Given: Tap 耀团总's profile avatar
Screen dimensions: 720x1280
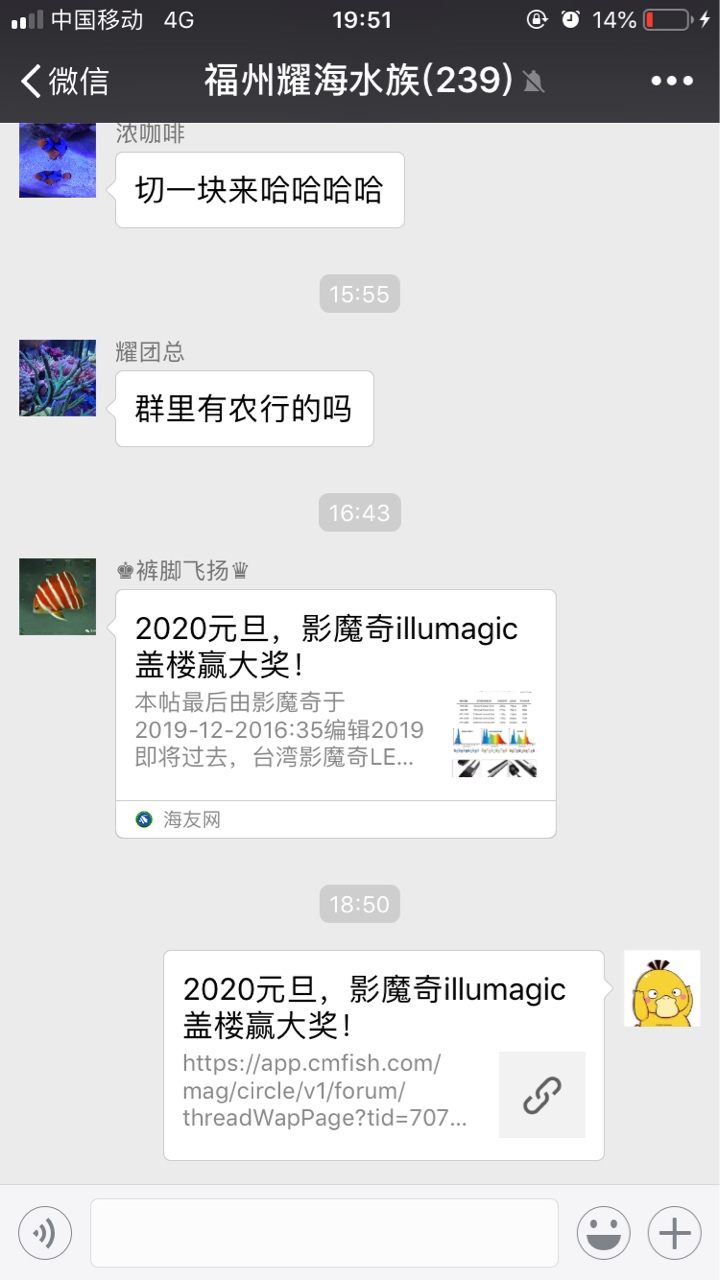Looking at the screenshot, I should [57, 378].
